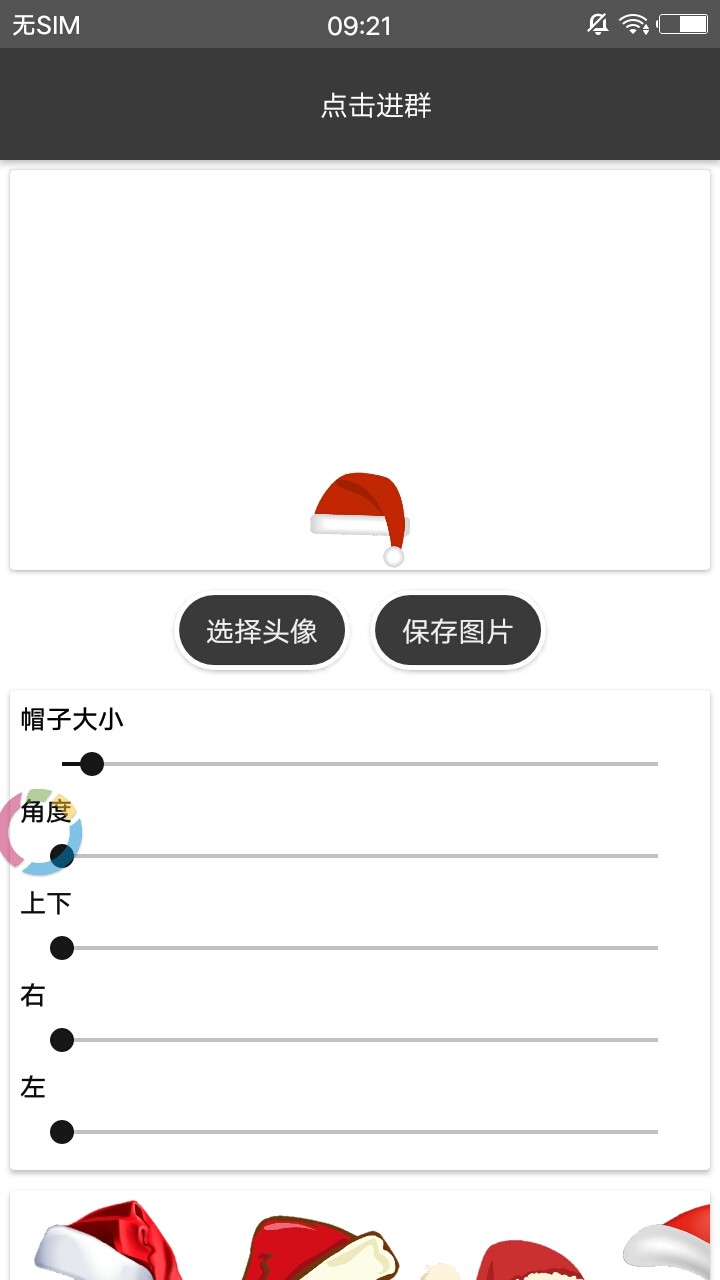Adjust the 角度 slider track

(x=360, y=856)
